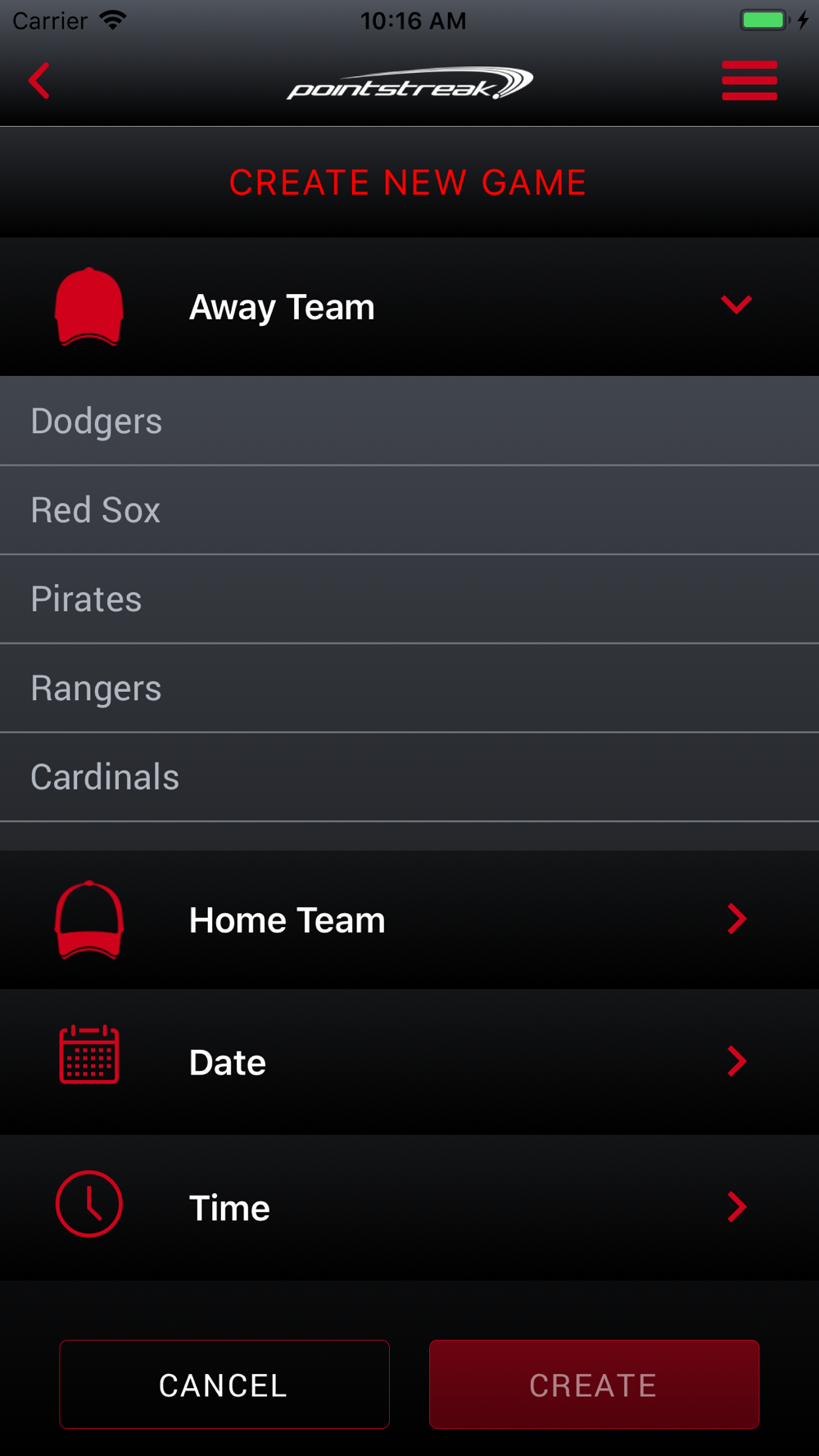
Task: Tap the Create button
Action: tap(594, 1385)
